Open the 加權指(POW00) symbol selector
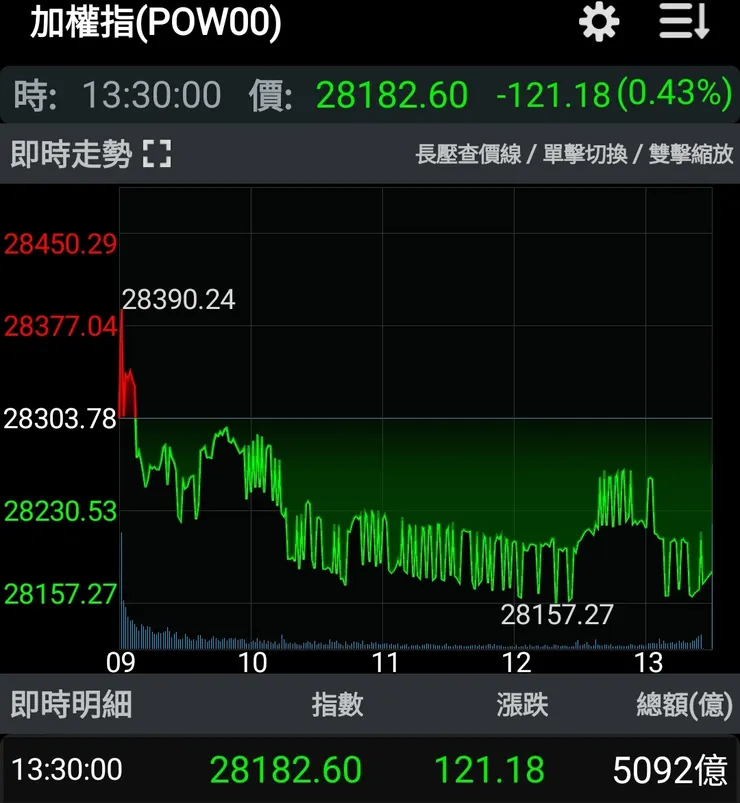 coord(150,25)
